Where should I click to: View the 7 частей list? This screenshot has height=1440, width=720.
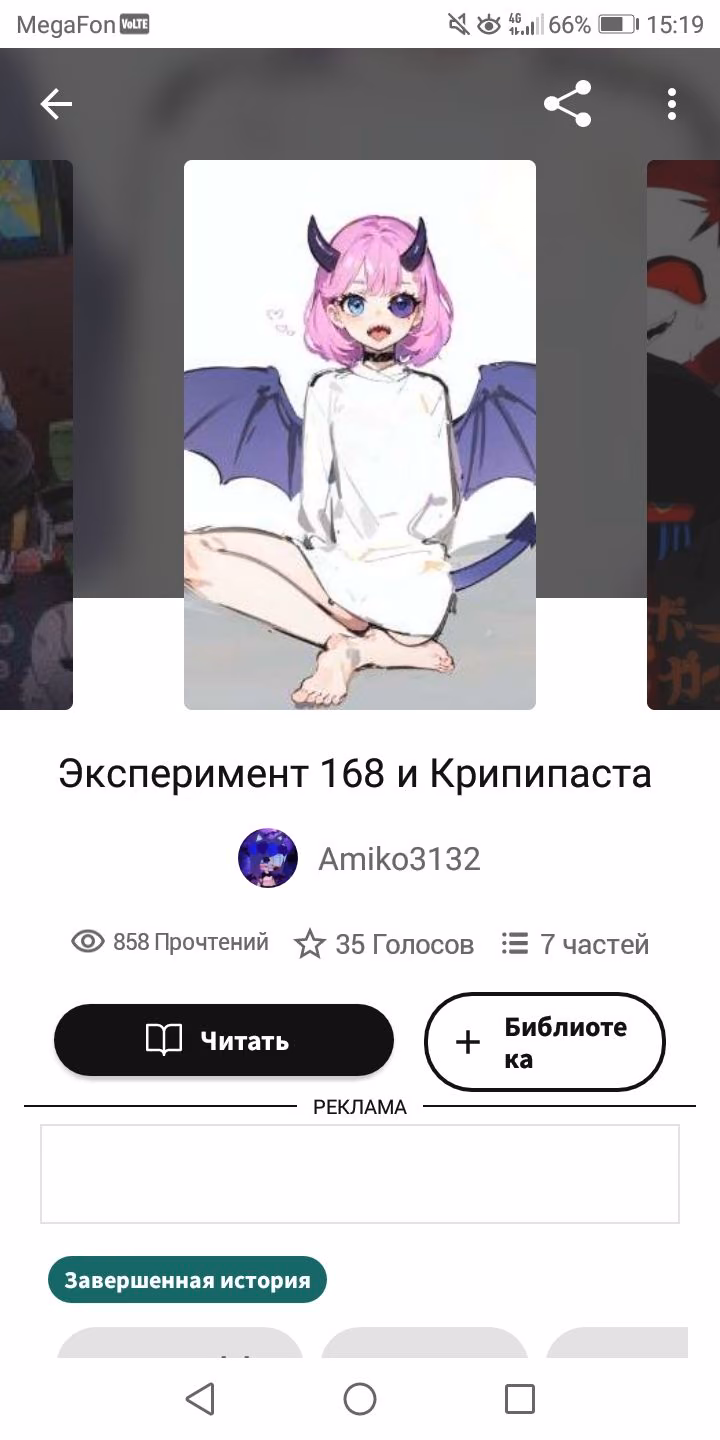coord(575,944)
